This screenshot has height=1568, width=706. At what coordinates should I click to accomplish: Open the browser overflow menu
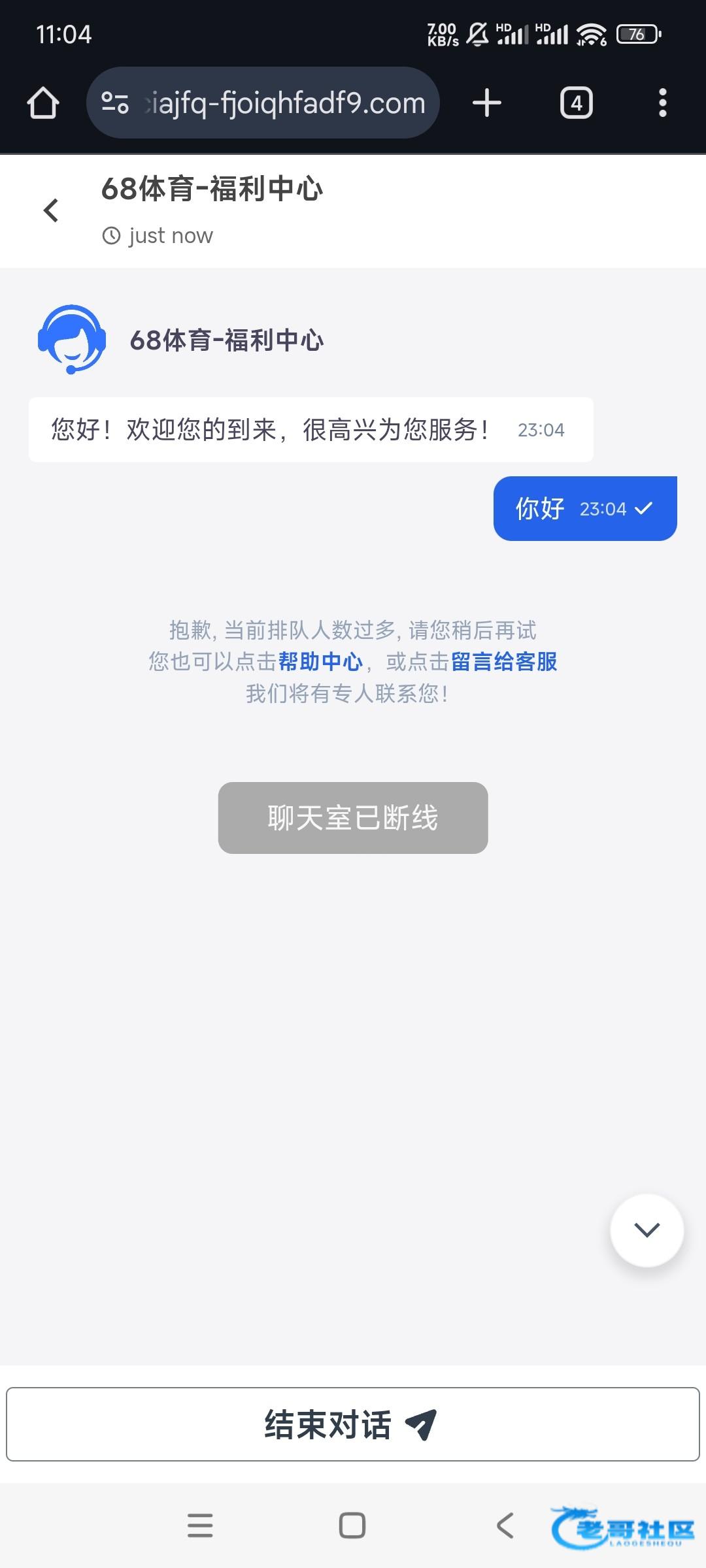tap(663, 103)
